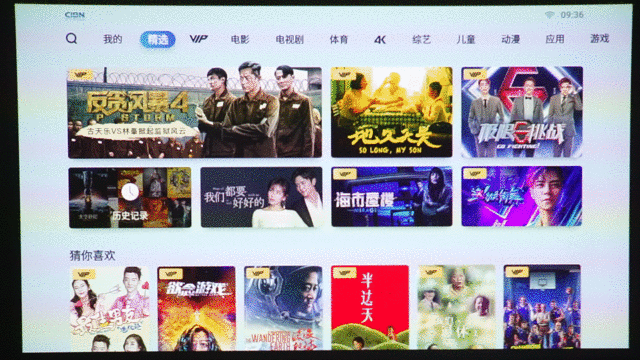Open the 极限挑战 show card

pyautogui.click(x=522, y=112)
